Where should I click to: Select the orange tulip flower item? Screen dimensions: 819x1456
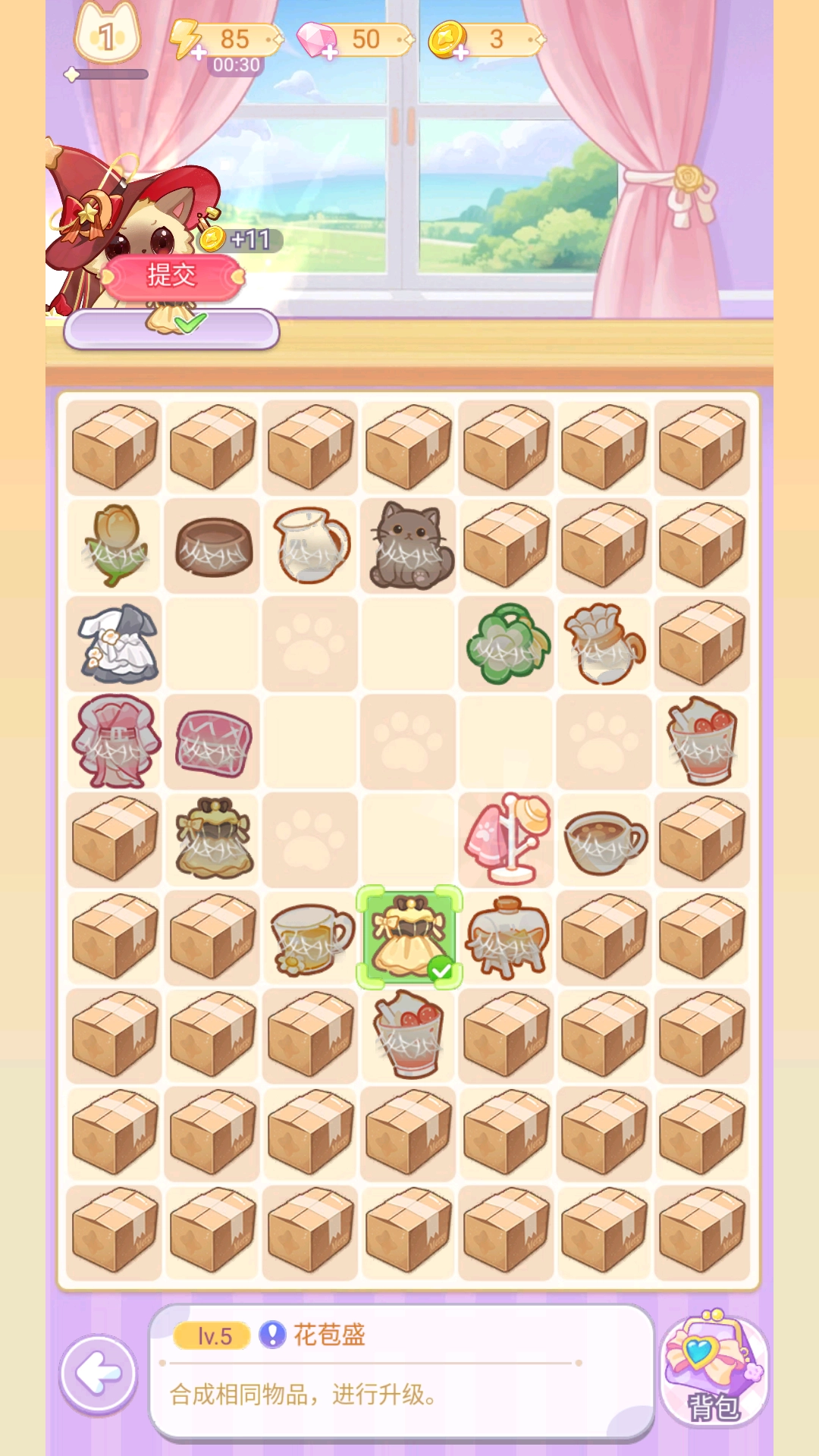(115, 546)
